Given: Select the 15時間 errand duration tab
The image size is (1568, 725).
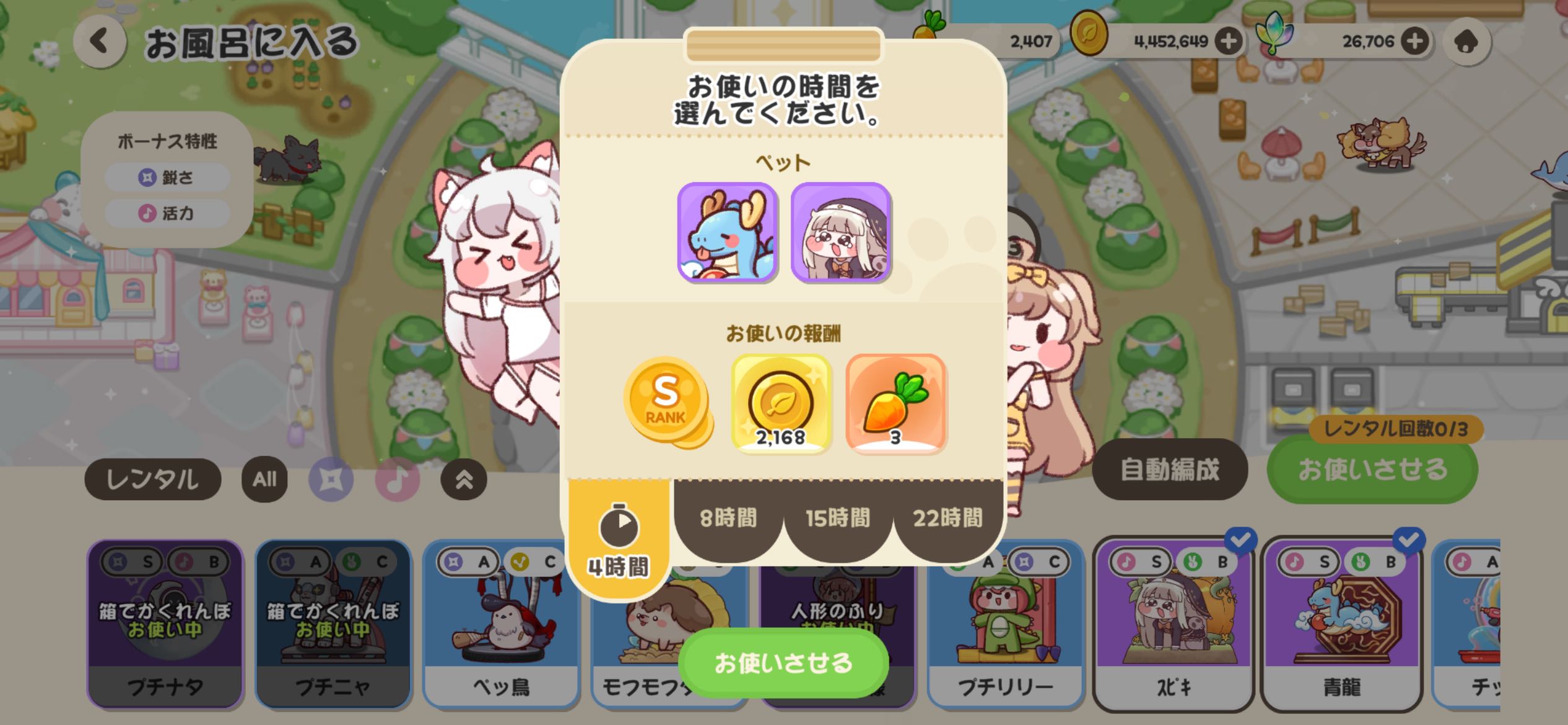Looking at the screenshot, I should pos(838,518).
